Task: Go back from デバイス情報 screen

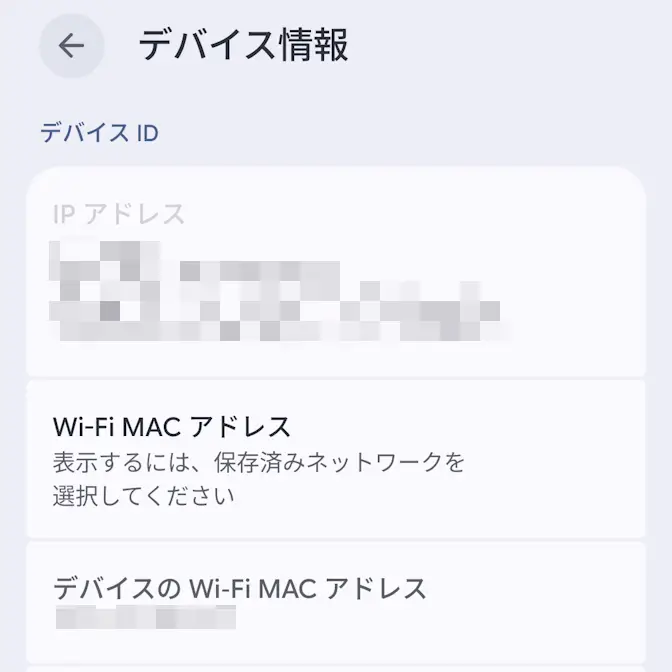Action: coord(71,46)
